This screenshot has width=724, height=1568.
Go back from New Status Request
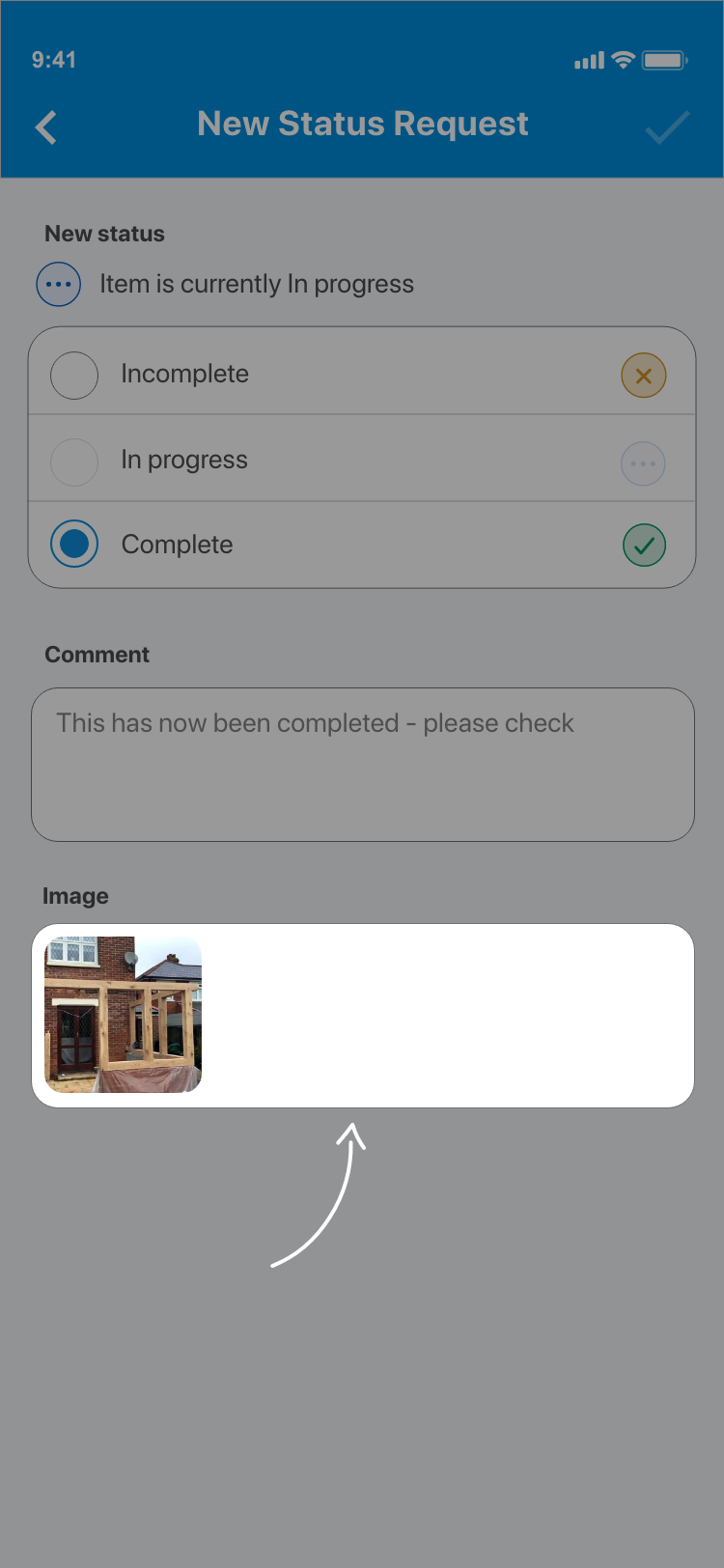click(x=46, y=126)
